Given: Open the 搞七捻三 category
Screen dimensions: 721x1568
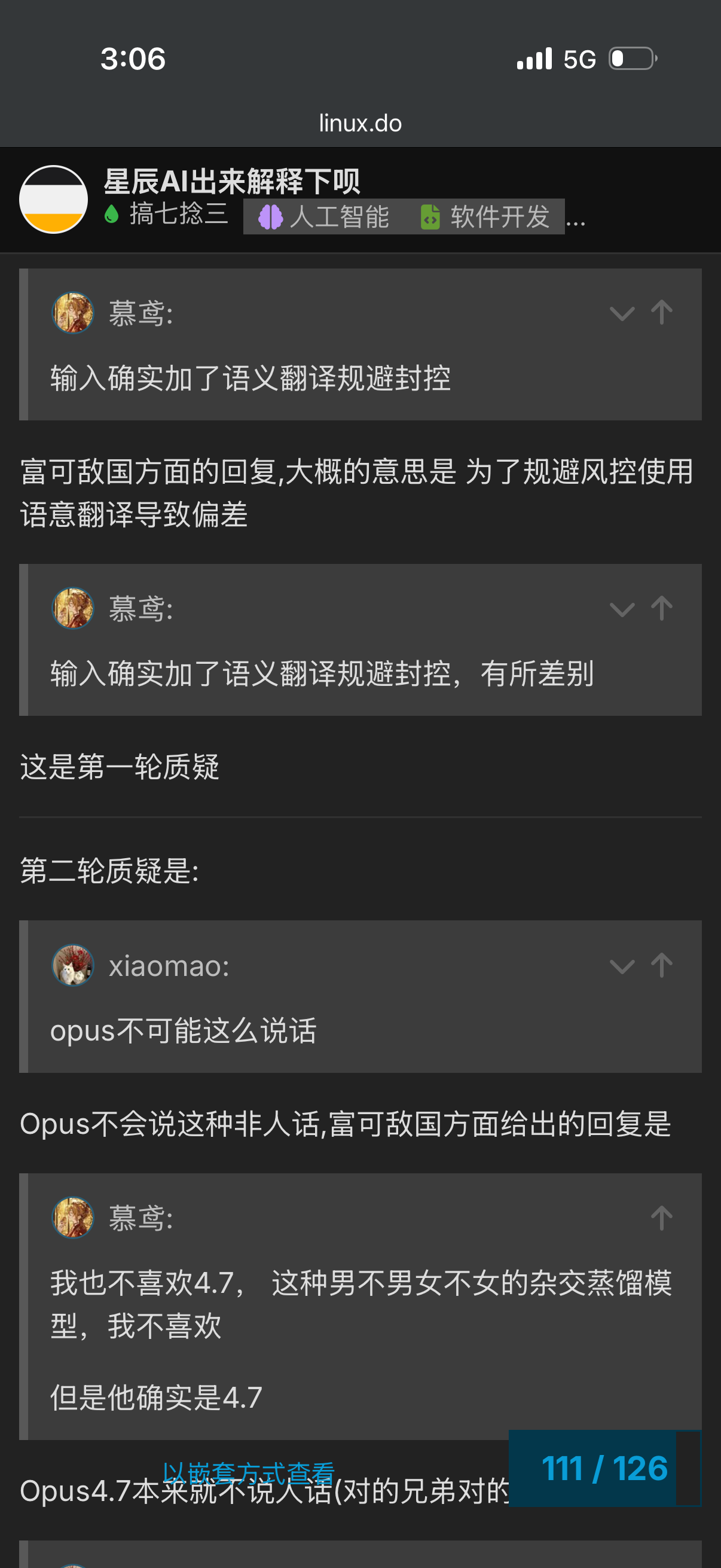Looking at the screenshot, I should click(167, 214).
